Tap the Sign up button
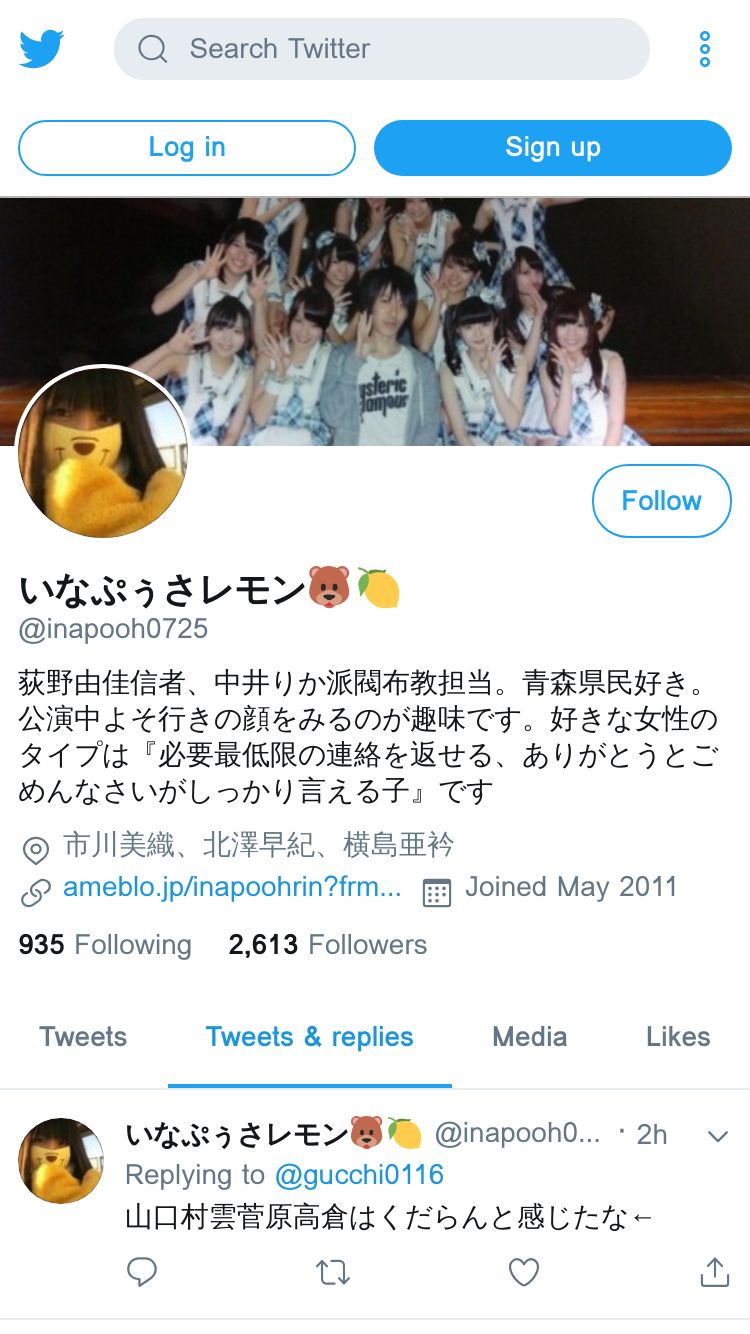Viewport: 750px width, 1334px height. coord(552,147)
